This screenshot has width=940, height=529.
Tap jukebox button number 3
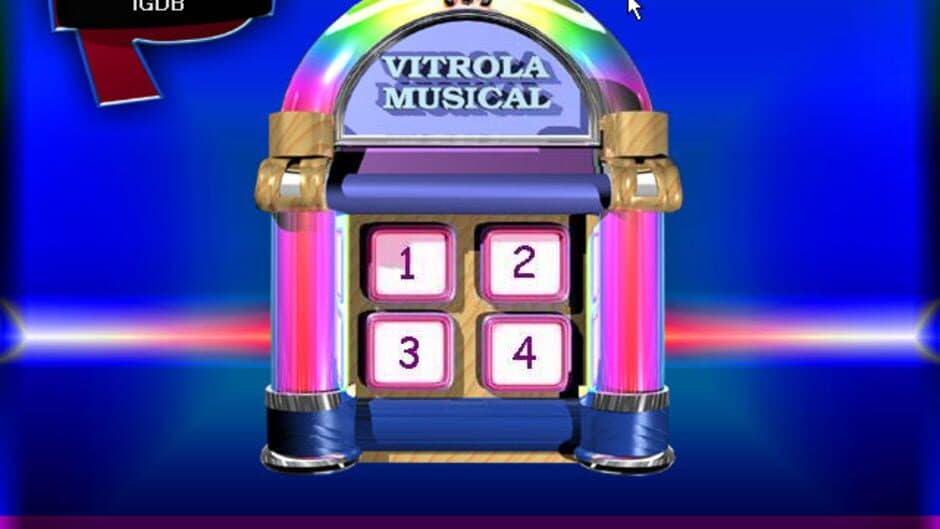pyautogui.click(x=408, y=352)
